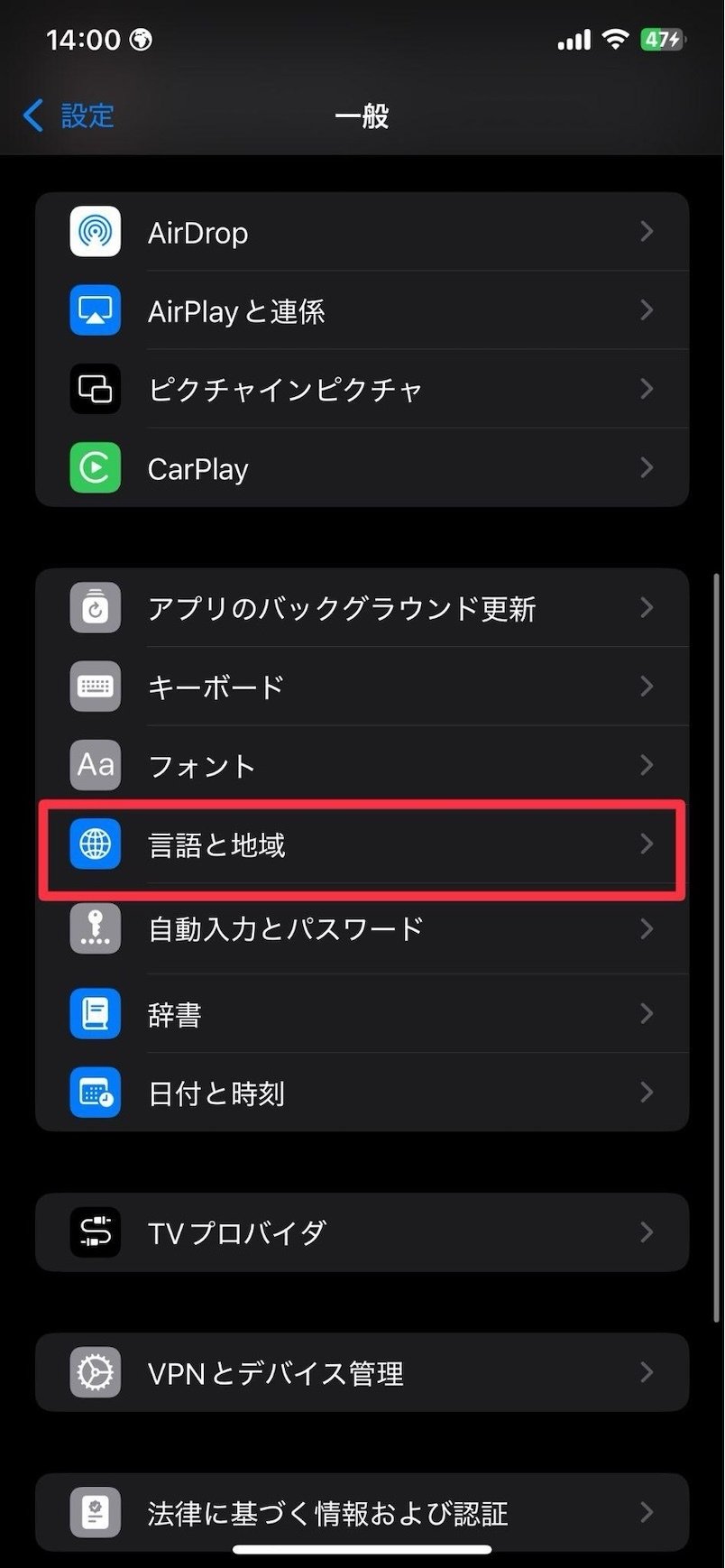725x1568 pixels.
Task: Go back to 設定
Action: click(x=69, y=116)
